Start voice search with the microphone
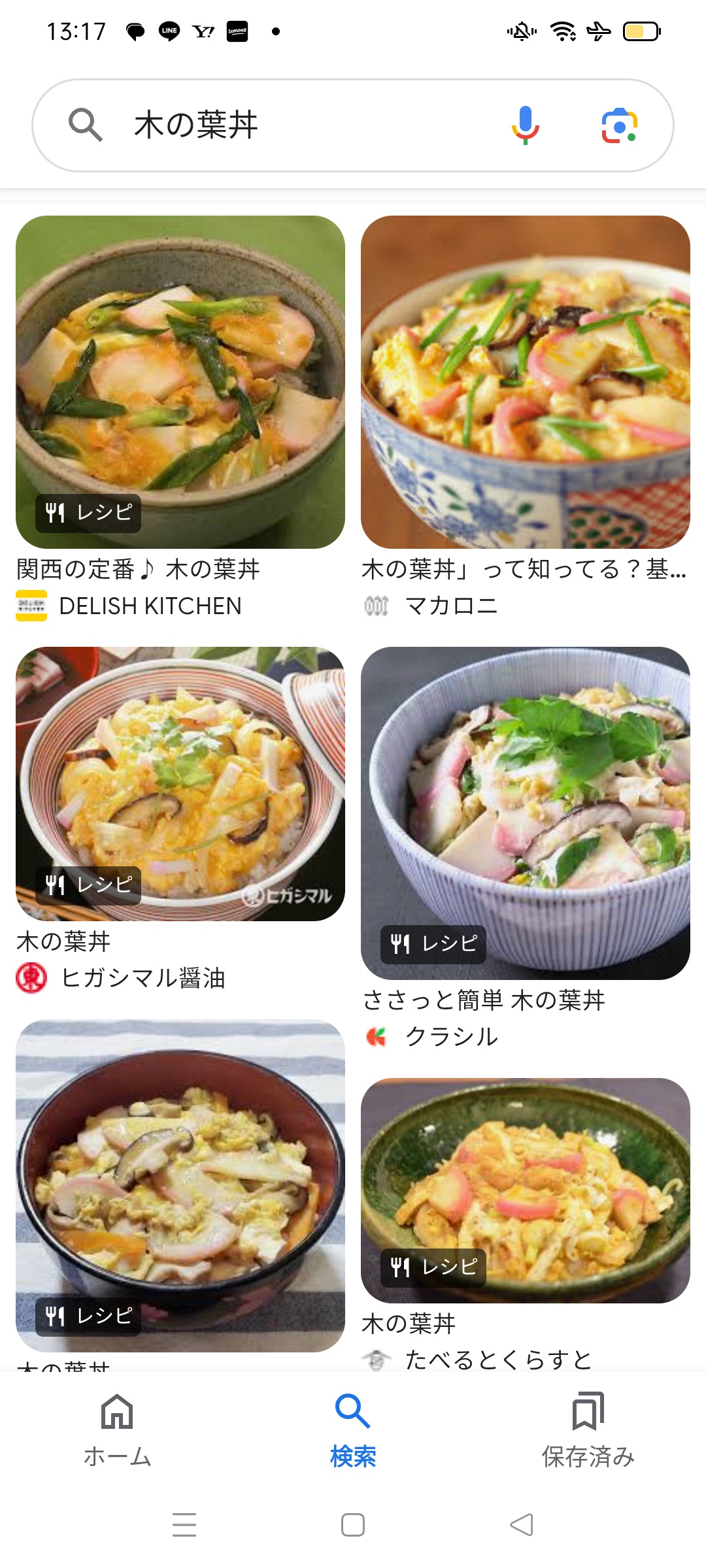Image resolution: width=706 pixels, height=1568 pixels. (525, 125)
